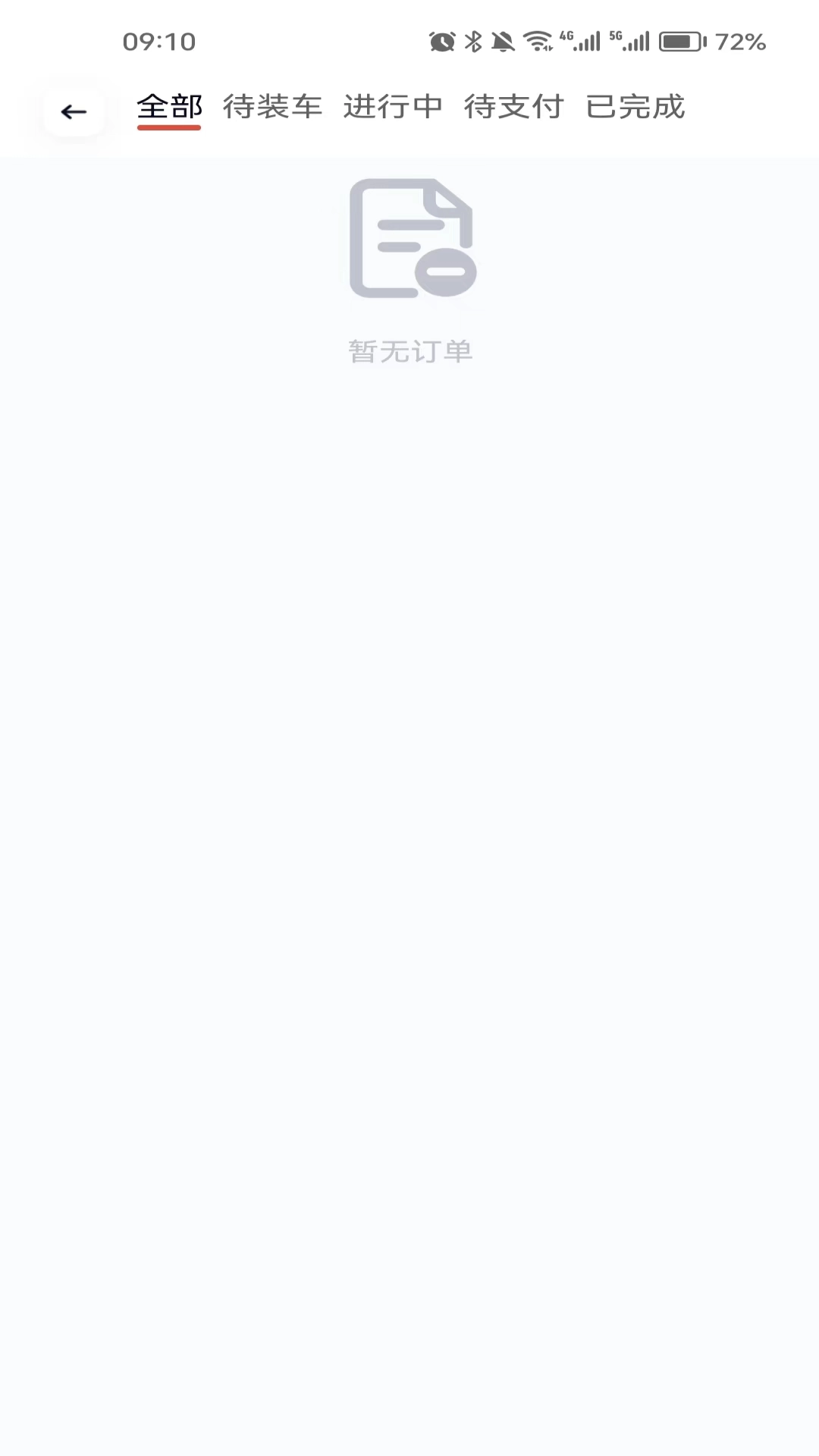Image resolution: width=819 pixels, height=1456 pixels.
Task: Select the 全部 tab
Action: coord(168,107)
